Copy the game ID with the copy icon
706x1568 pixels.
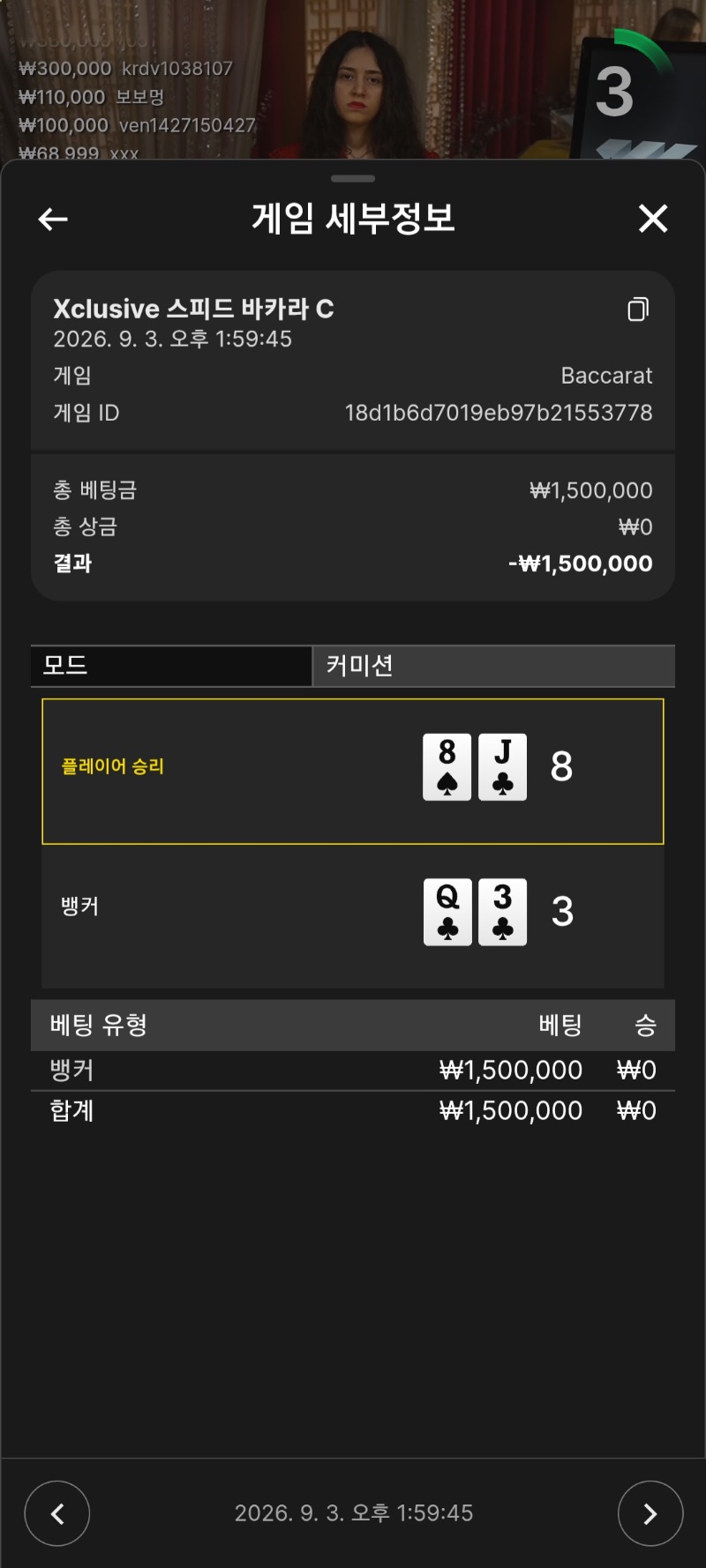coord(638,309)
